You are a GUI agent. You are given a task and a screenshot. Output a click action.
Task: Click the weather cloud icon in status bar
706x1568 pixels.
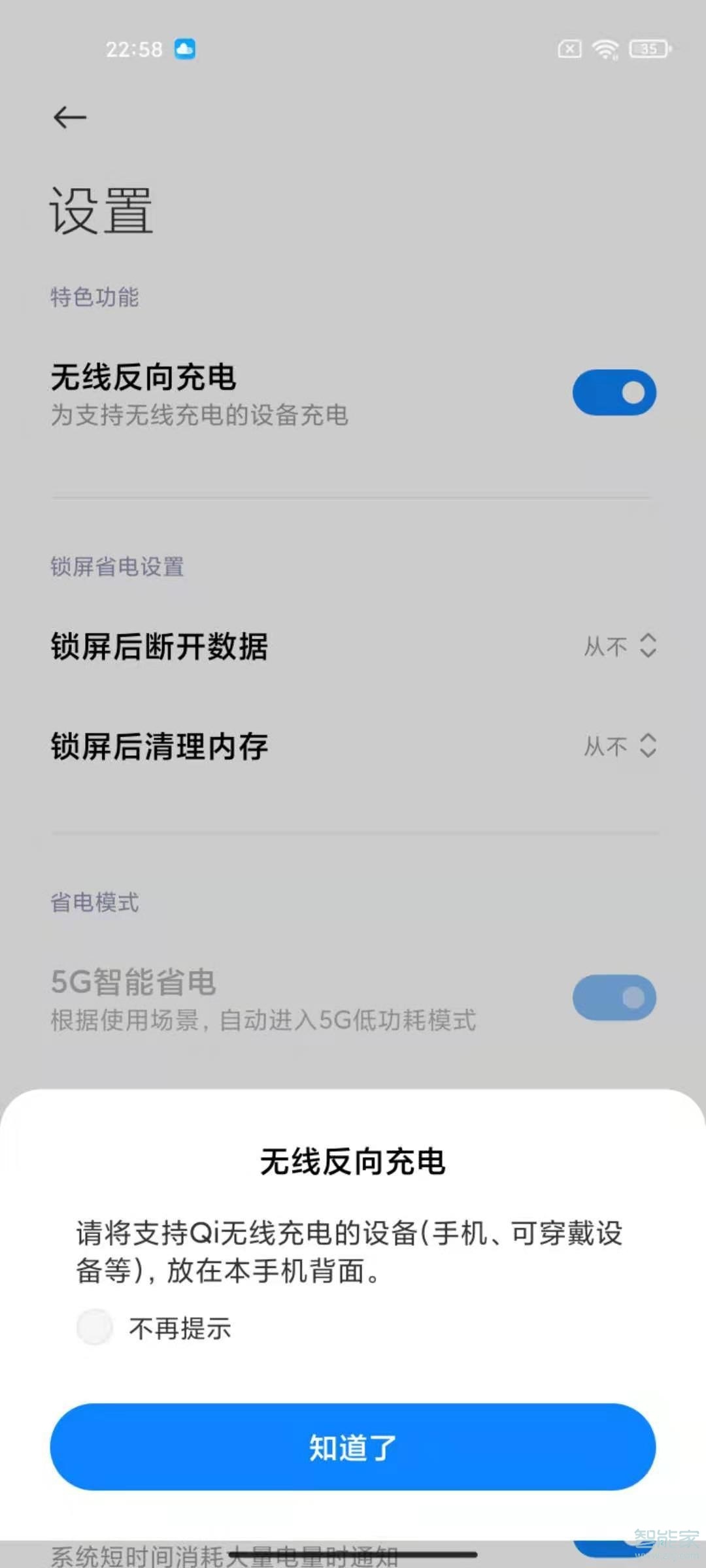pos(185,48)
